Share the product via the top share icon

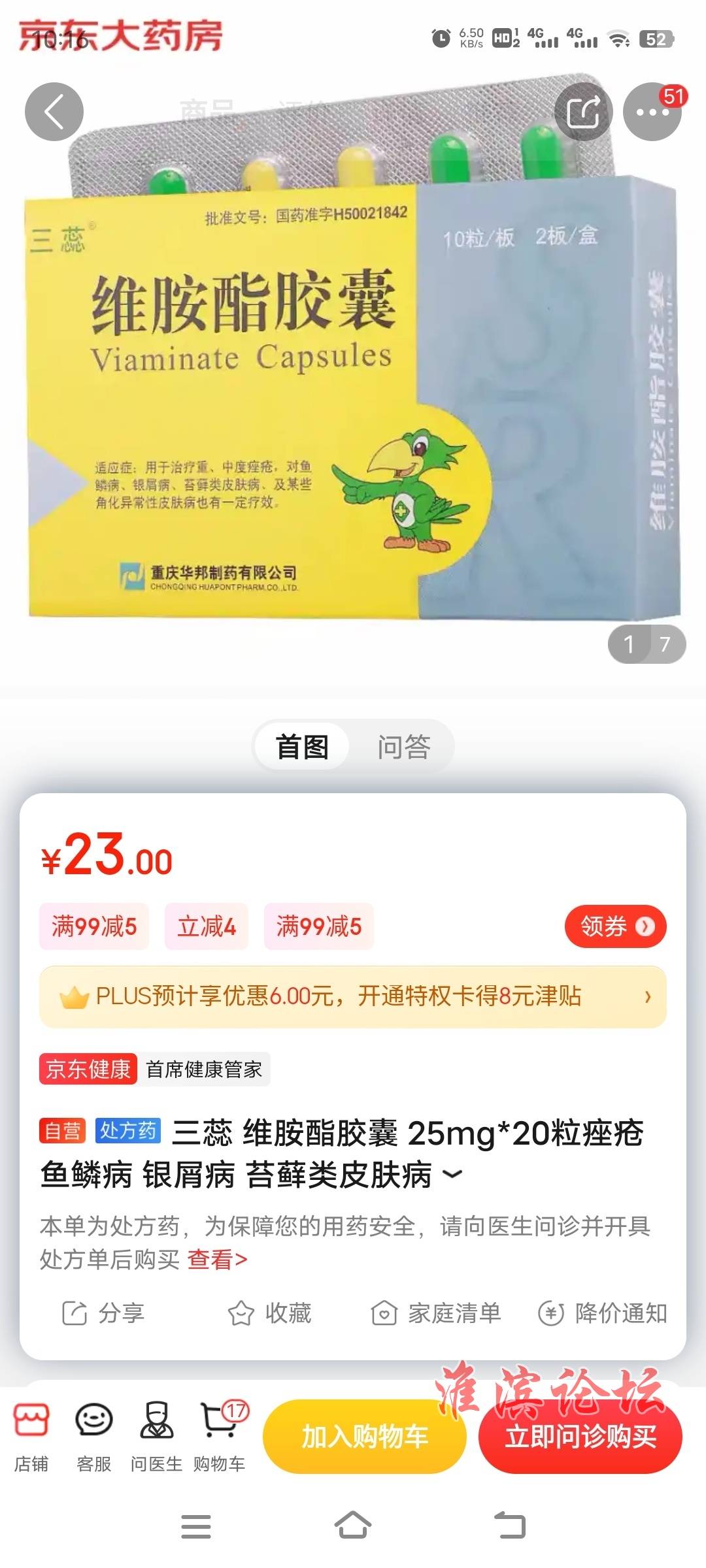point(583,112)
